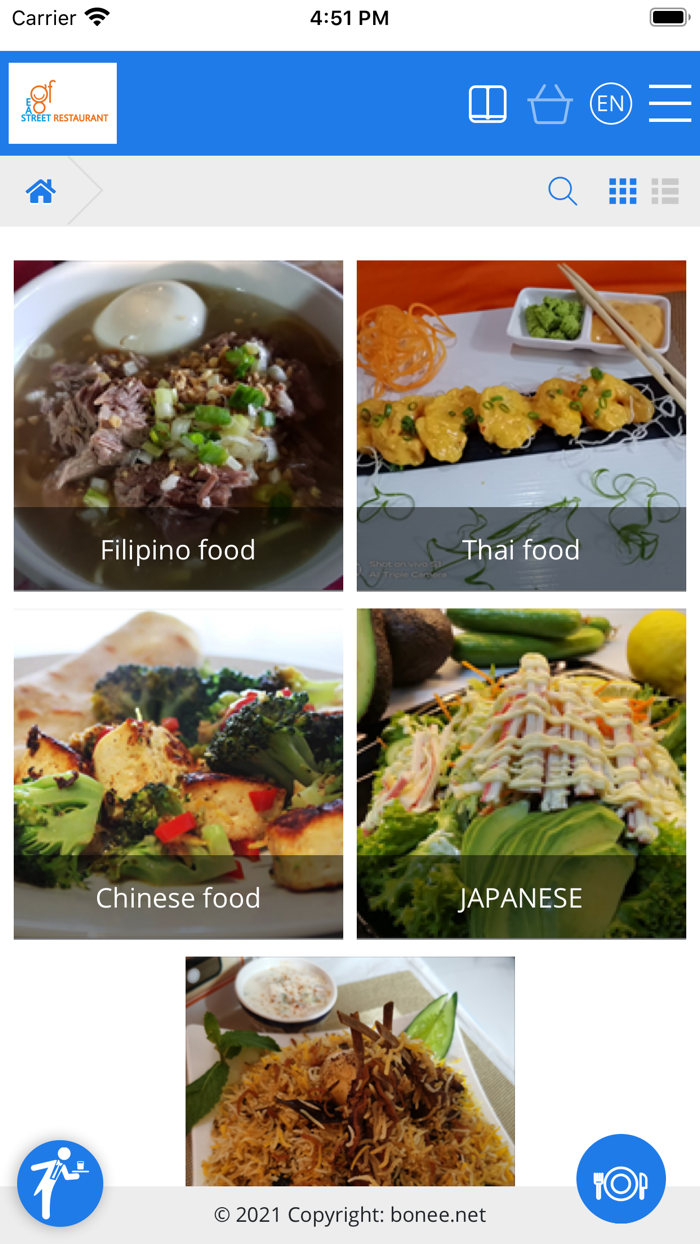Image resolution: width=700 pixels, height=1244 pixels.
Task: Select the Chinese food category
Action: click(178, 773)
